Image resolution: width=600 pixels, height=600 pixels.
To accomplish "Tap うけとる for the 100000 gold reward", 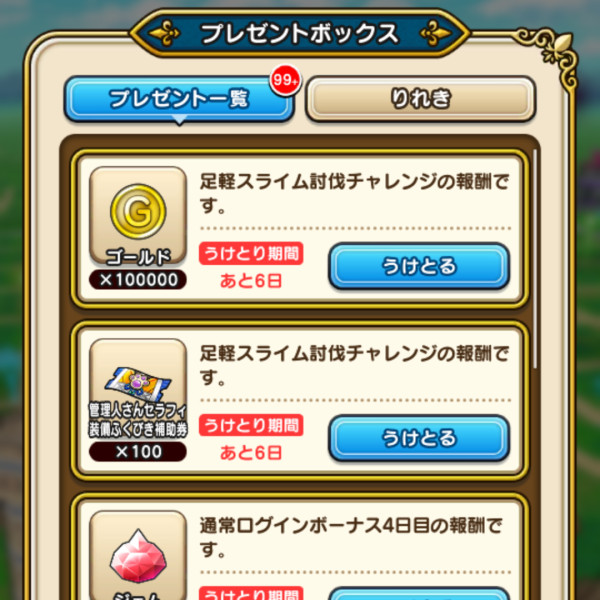I will click(419, 266).
